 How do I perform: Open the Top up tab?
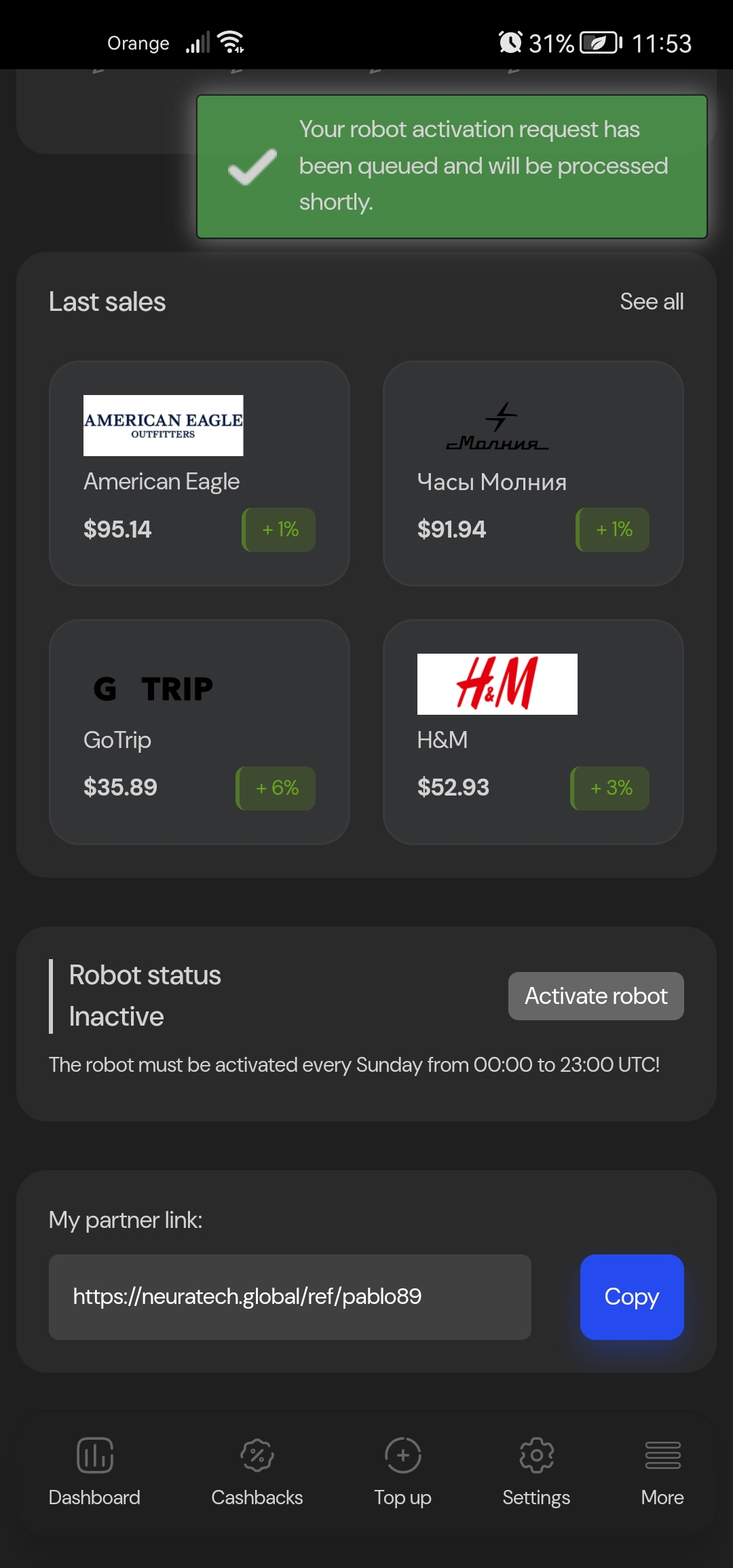pyautogui.click(x=403, y=1471)
